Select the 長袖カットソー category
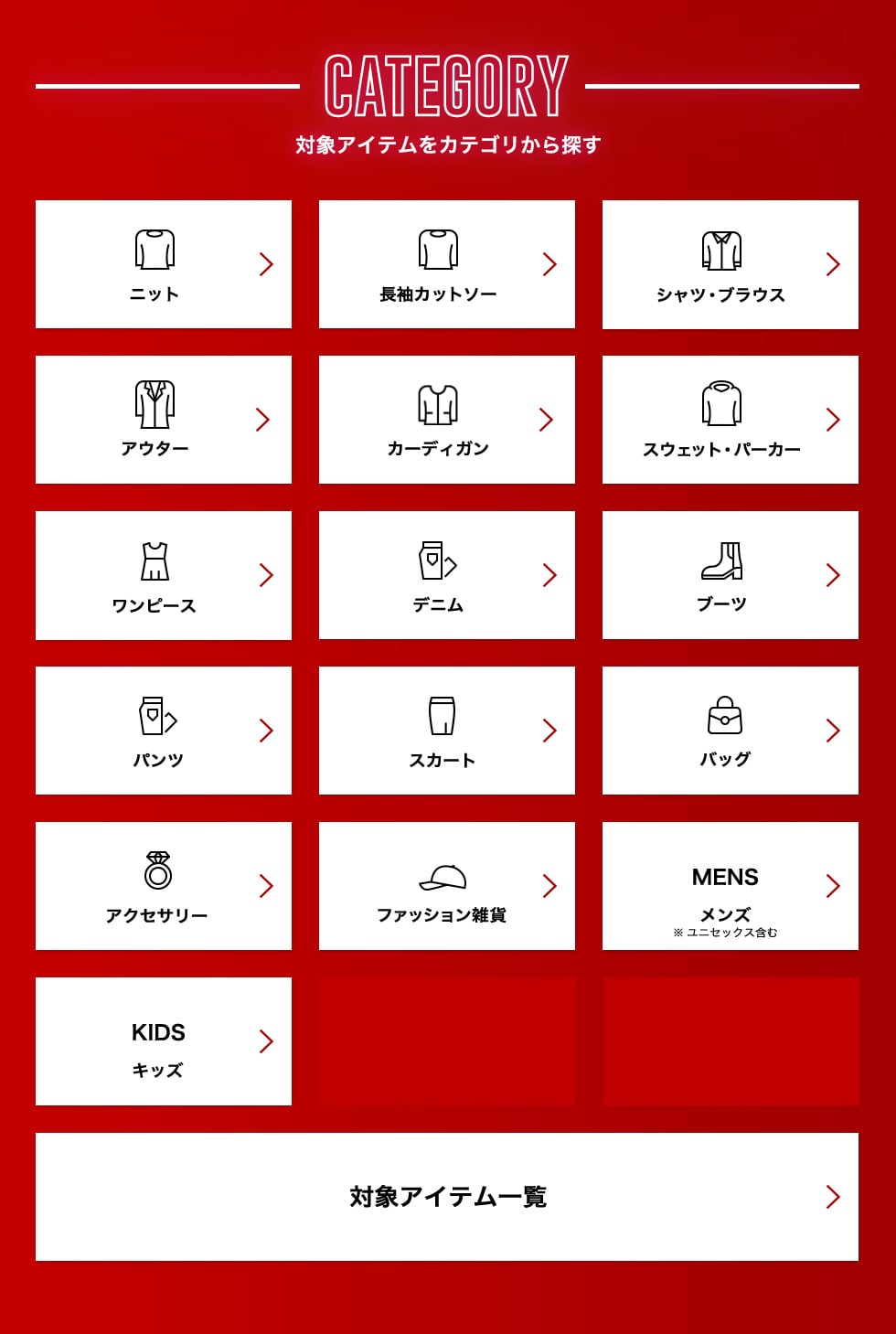This screenshot has height=1334, width=896. tap(446, 264)
